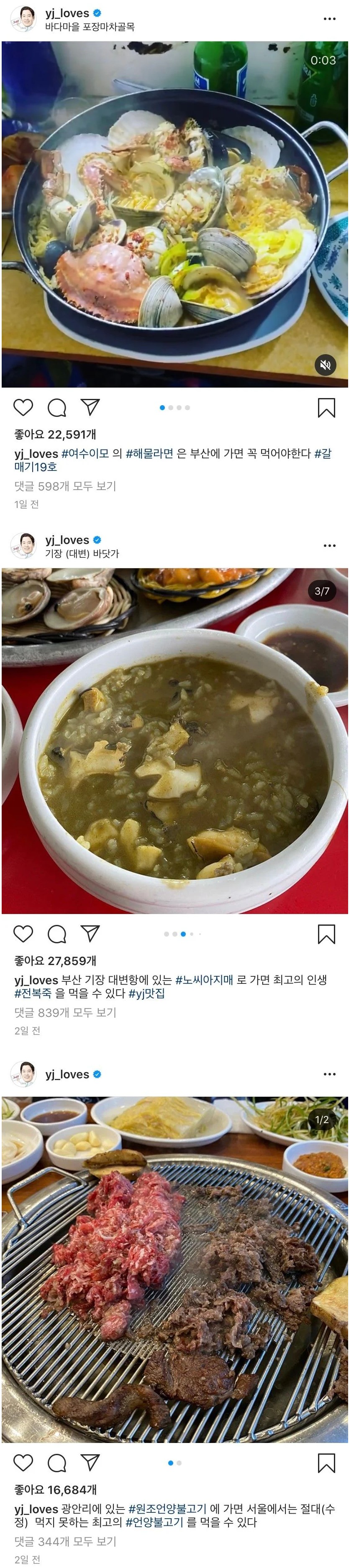Screen dimensions: 354x1568
Task: Open overflow menu on the 바다마을 포장마차골목 post
Action: click(x=329, y=19)
